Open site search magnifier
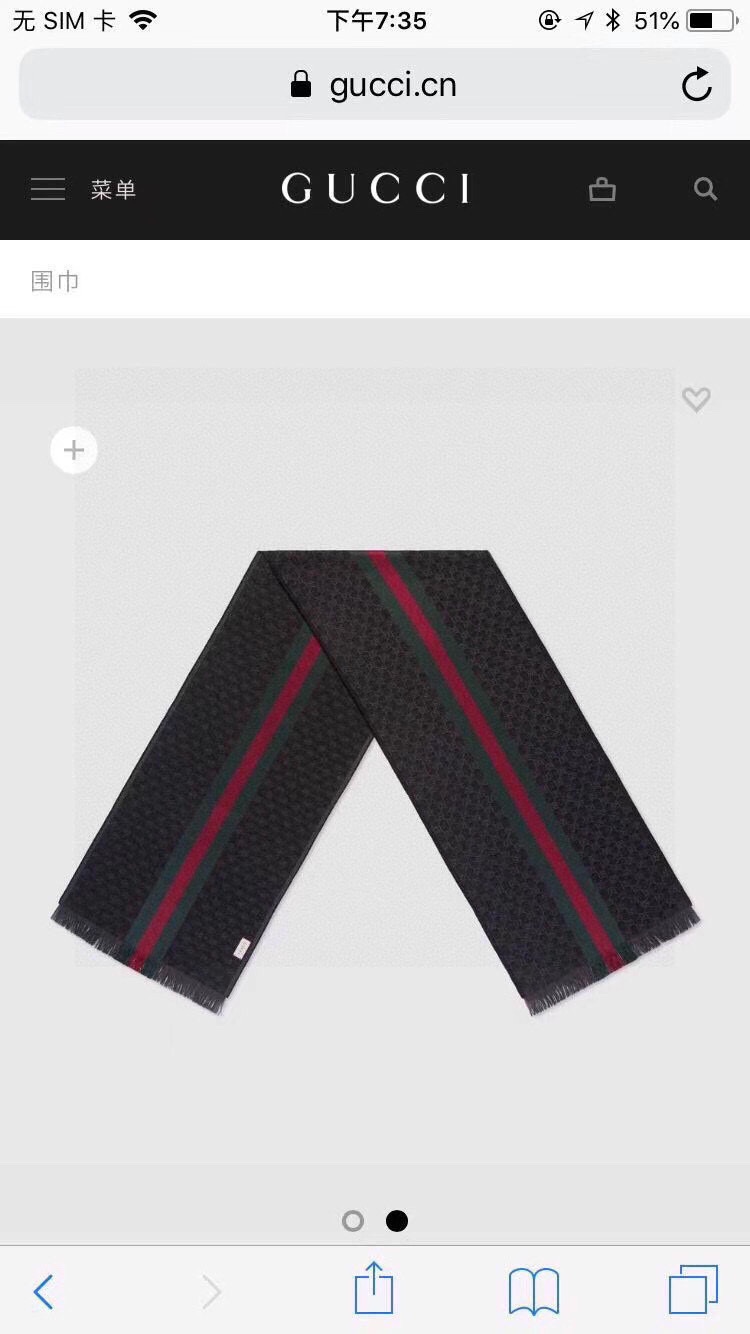Viewport: 750px width, 1334px height. (705, 189)
